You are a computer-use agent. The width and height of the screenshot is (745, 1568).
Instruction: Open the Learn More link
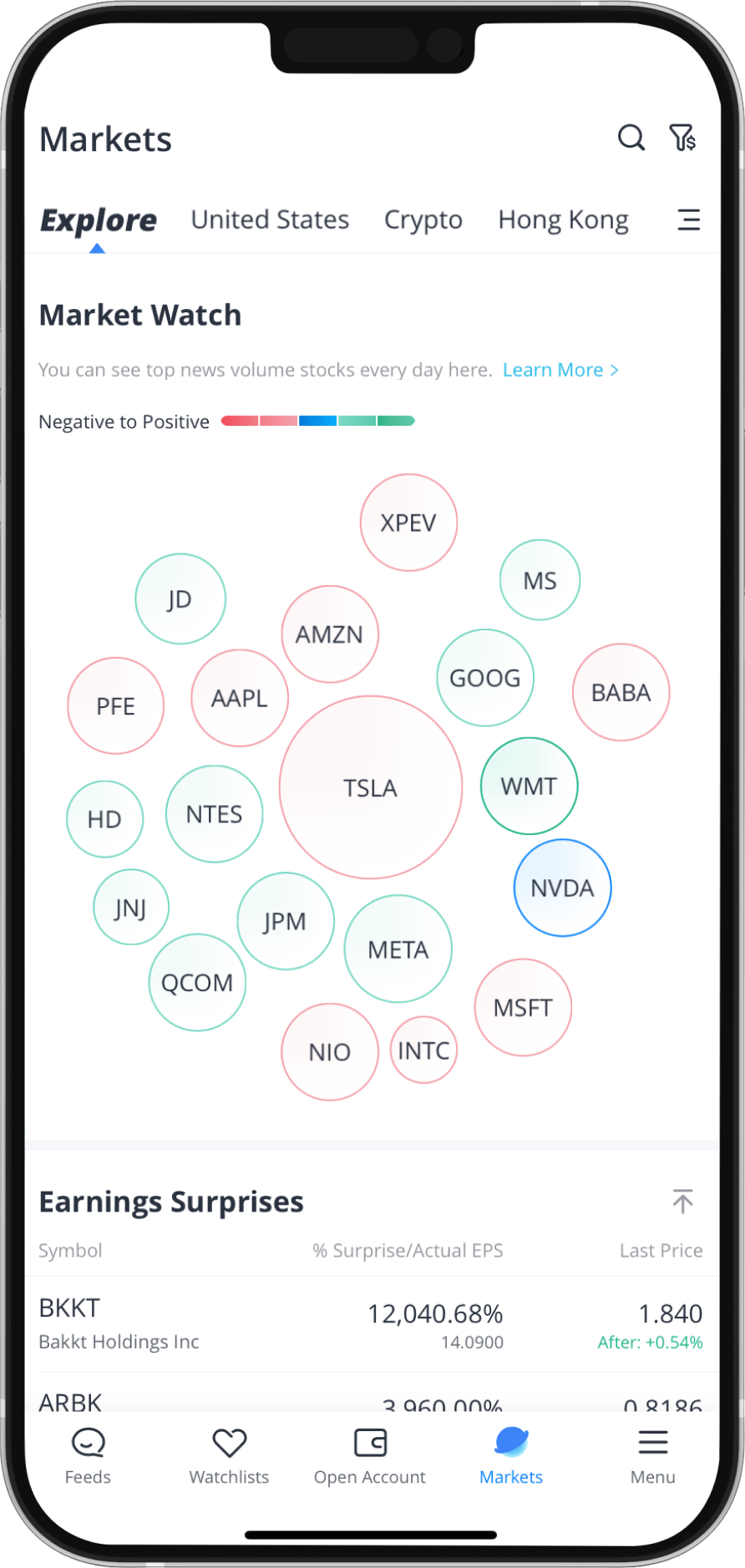coord(560,370)
